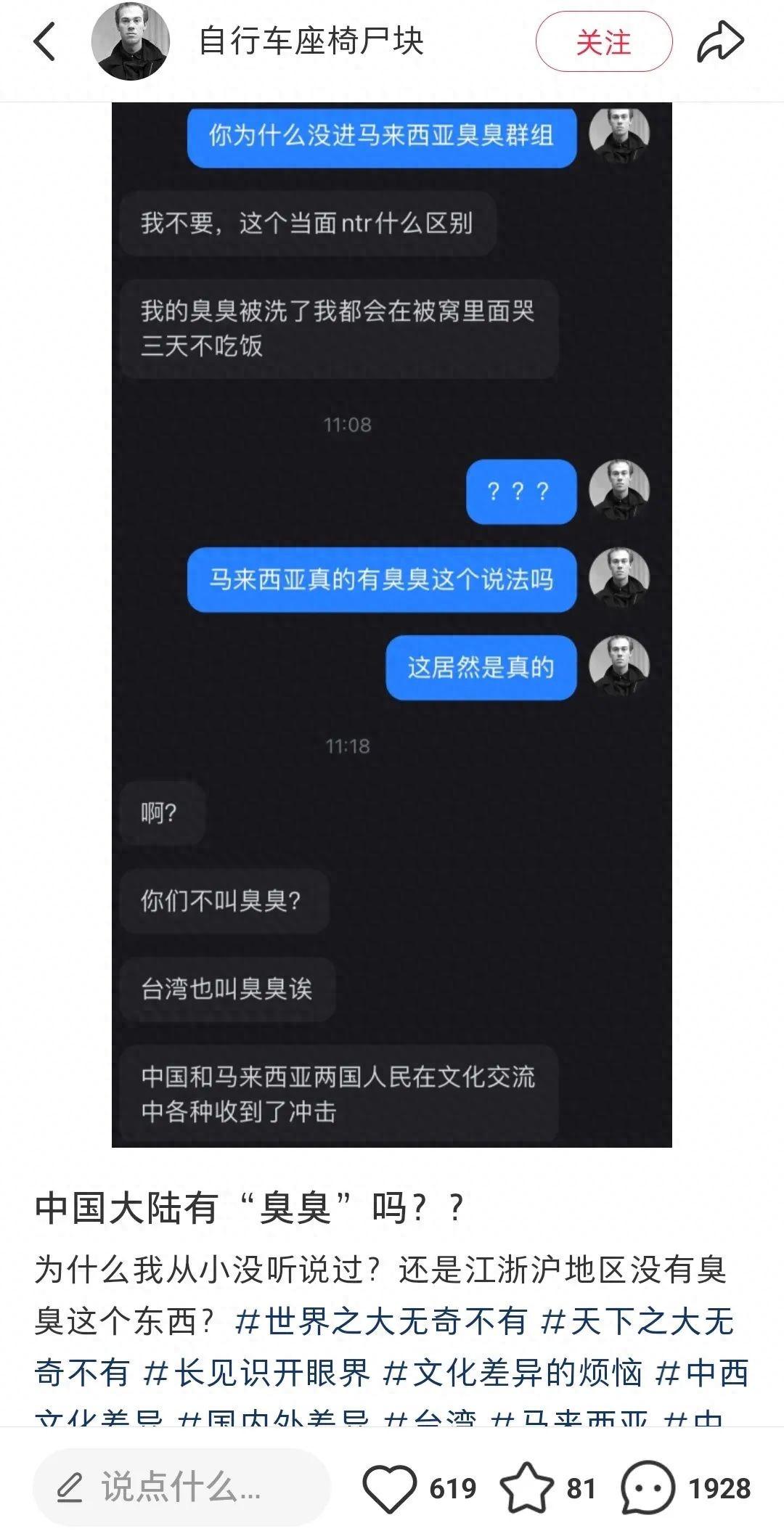Viewport: 784px width, 1539px height.
Task: Open the author's profile avatar
Action: (x=131, y=41)
